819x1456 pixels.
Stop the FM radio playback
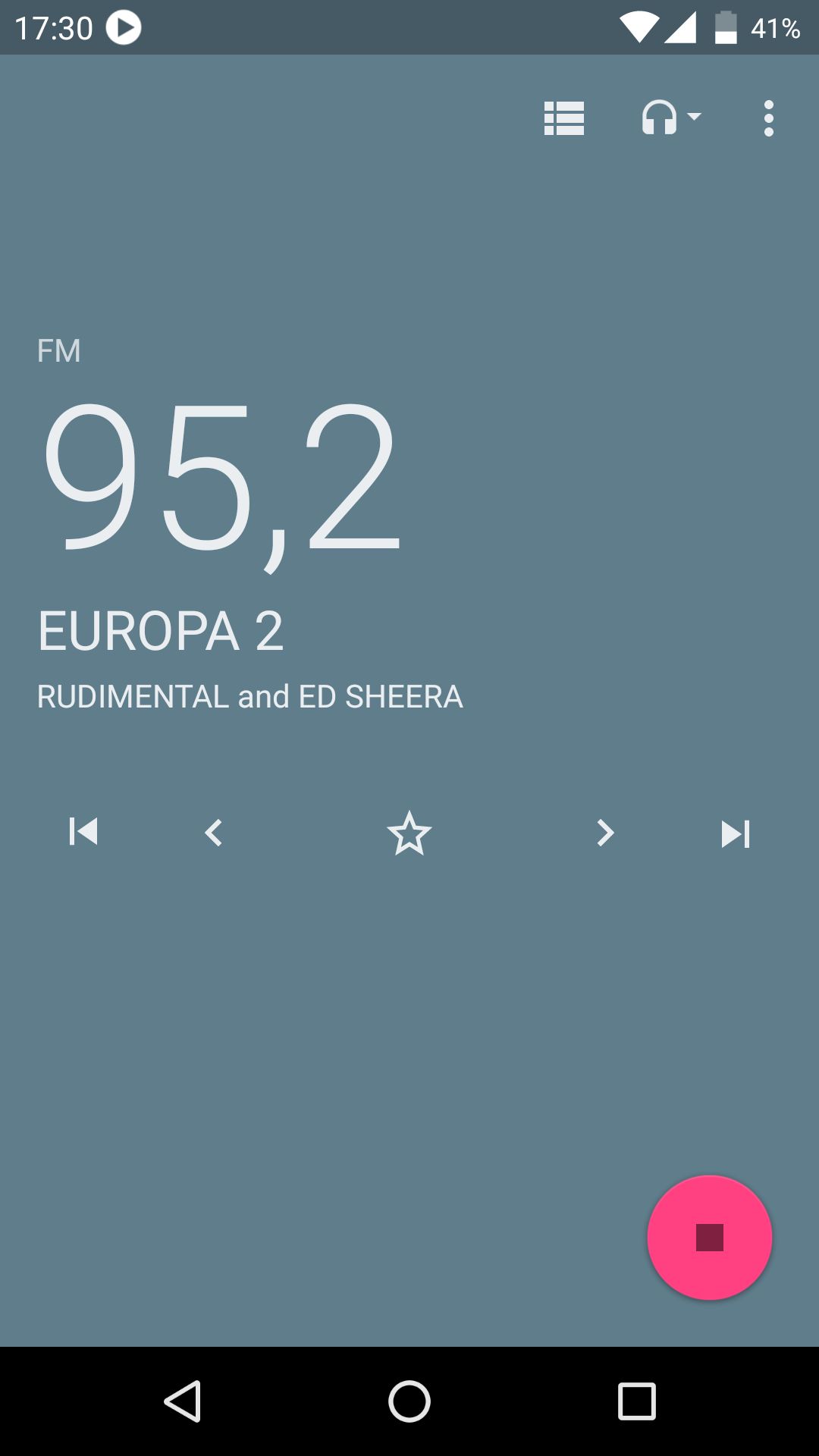tap(710, 1238)
